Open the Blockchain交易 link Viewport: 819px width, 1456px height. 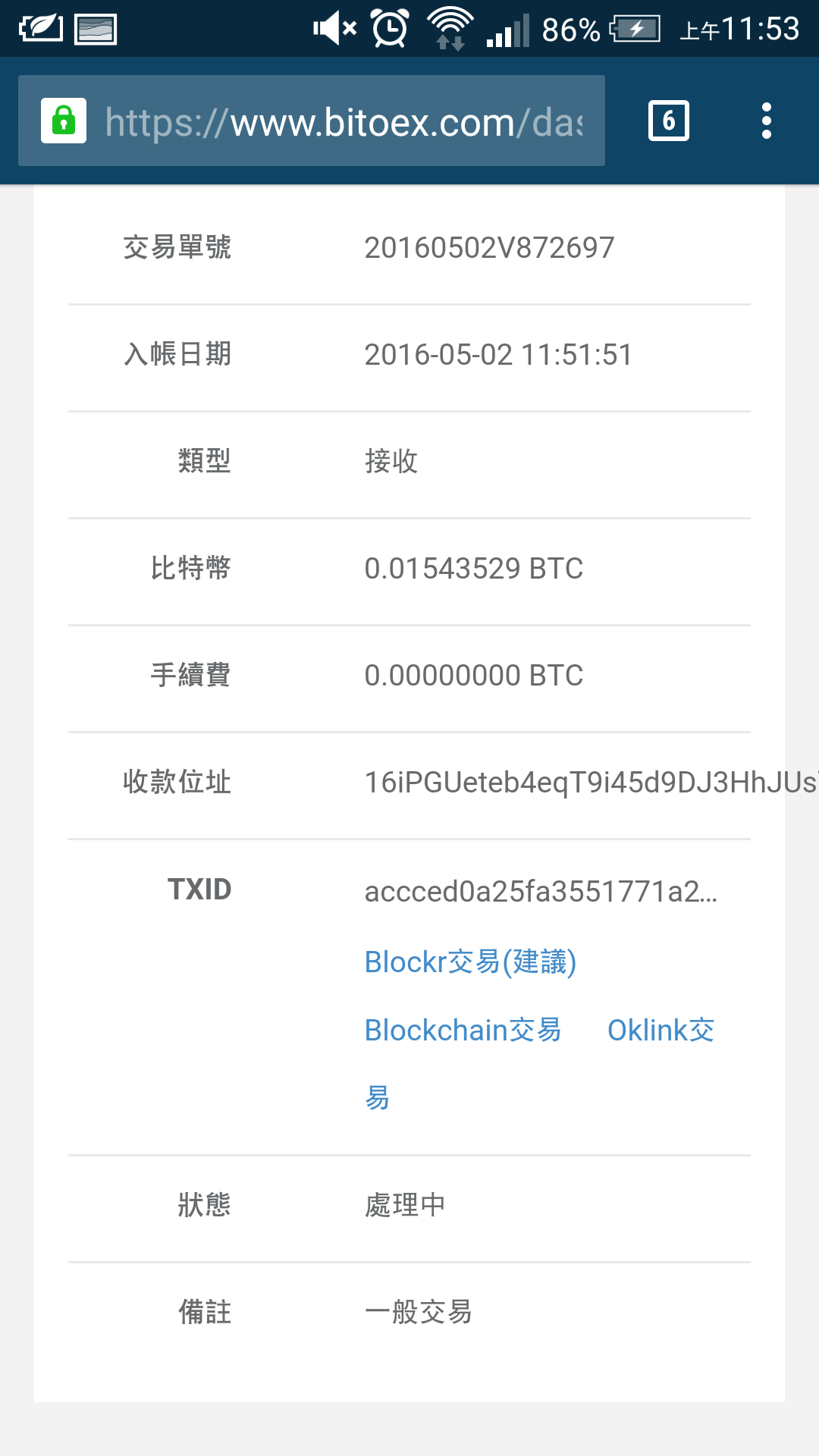tap(463, 1030)
